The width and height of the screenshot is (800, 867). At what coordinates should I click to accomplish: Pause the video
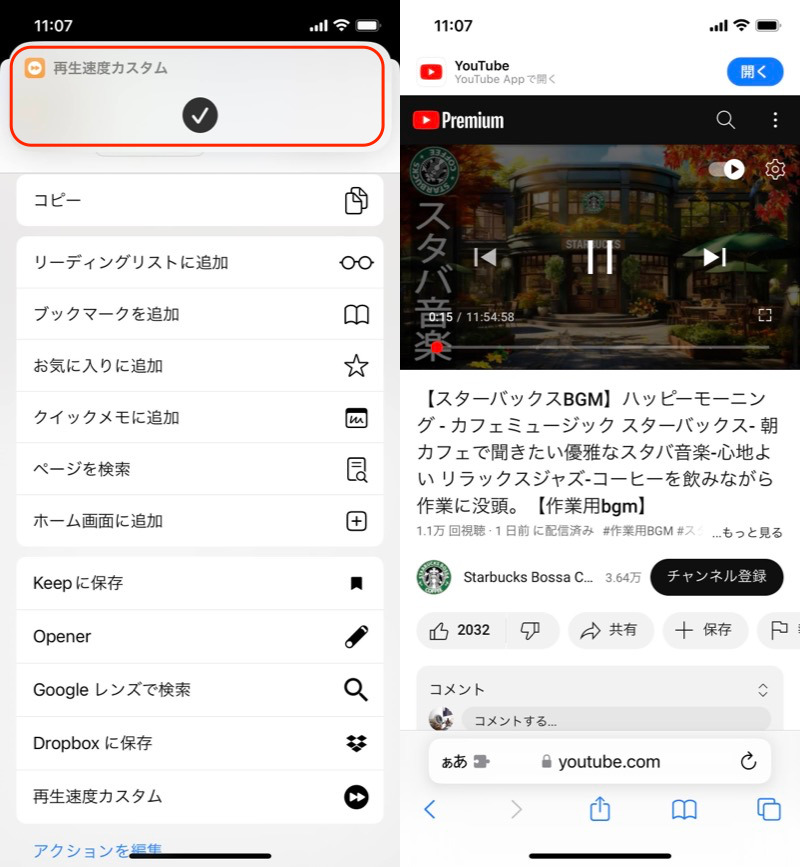[x=600, y=257]
